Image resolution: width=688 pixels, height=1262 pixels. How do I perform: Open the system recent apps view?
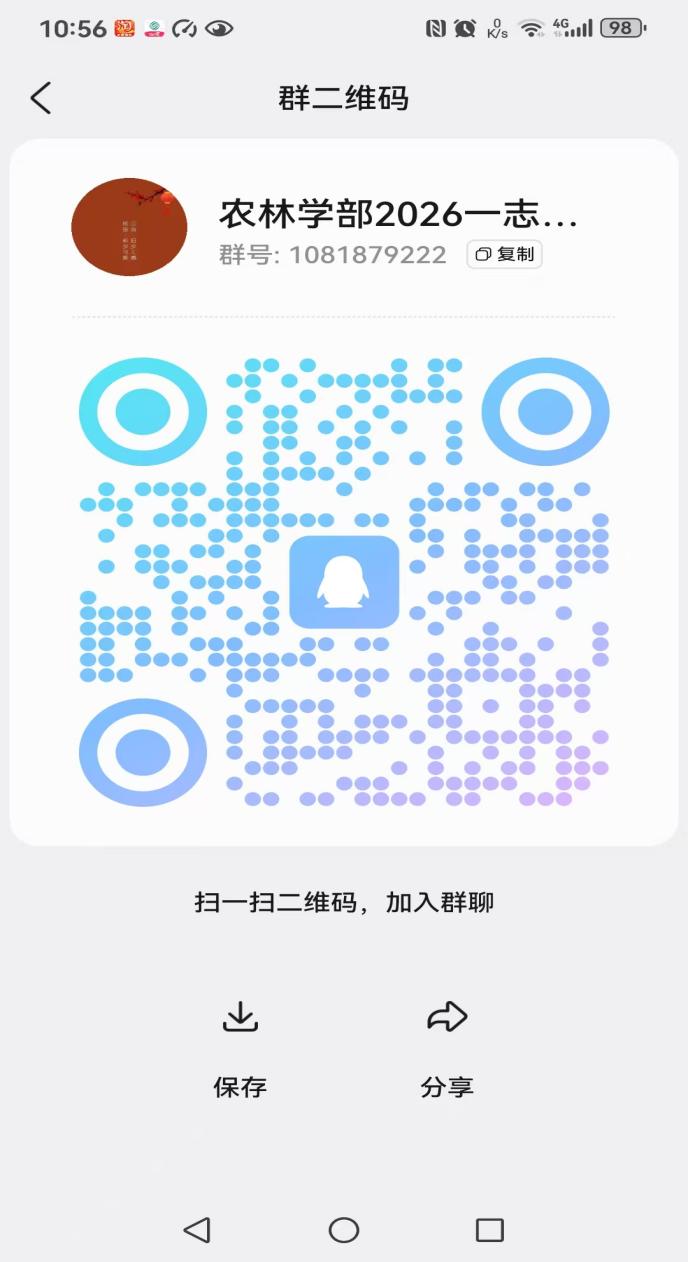[x=489, y=1230]
